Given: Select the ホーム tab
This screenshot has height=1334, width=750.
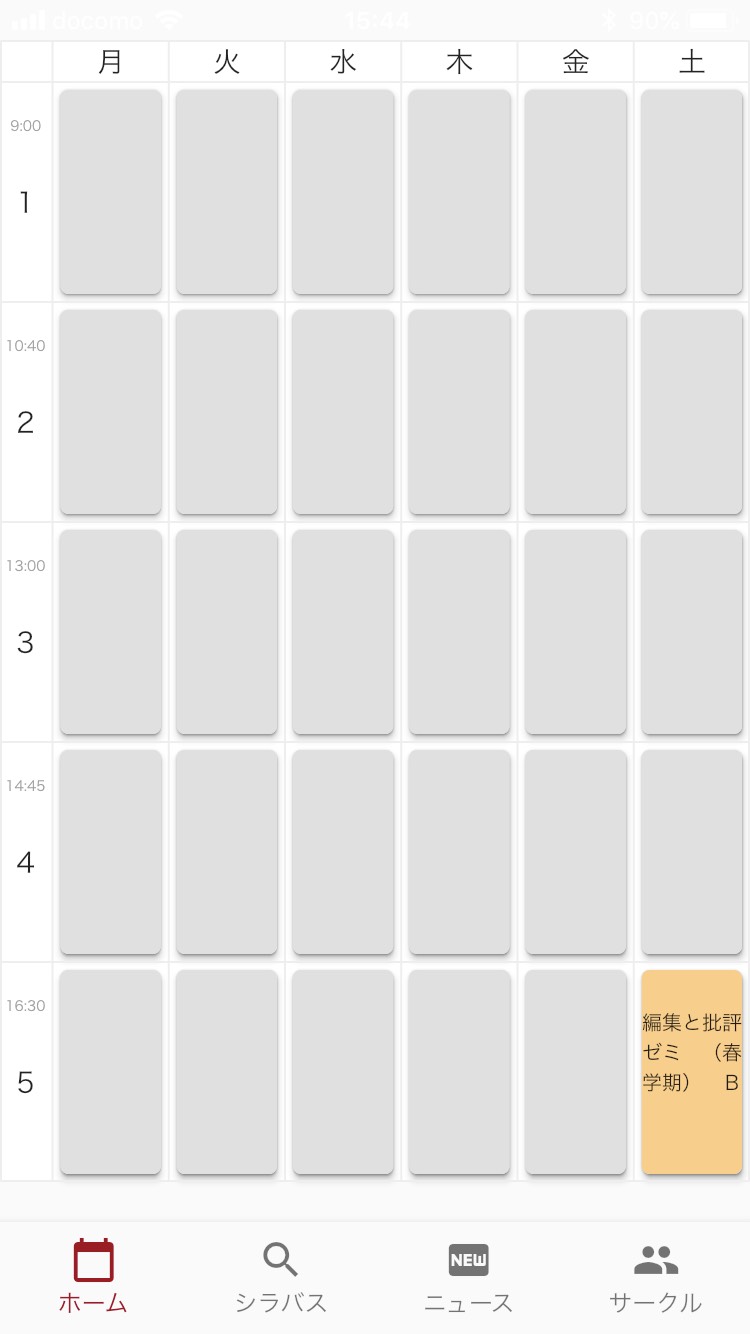Looking at the screenshot, I should pyautogui.click(x=94, y=1277).
